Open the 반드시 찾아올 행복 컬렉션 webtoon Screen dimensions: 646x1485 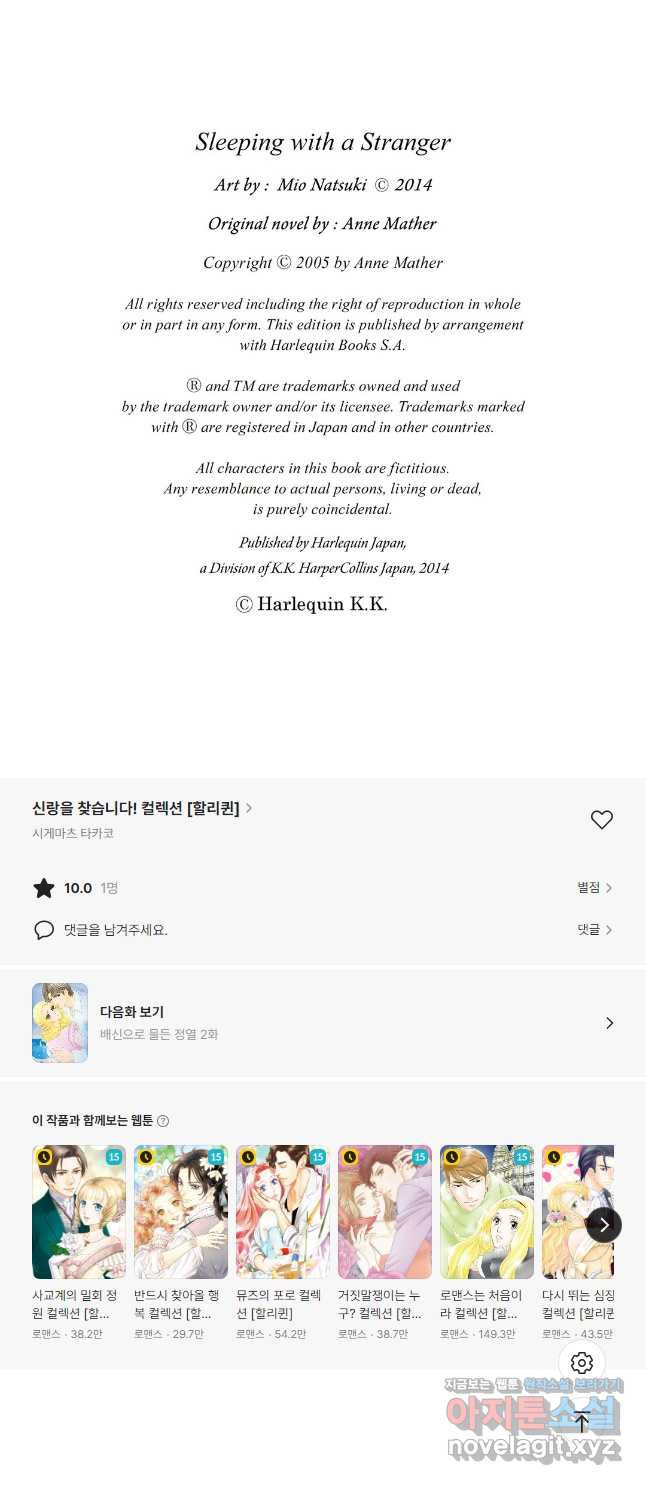pos(181,1212)
